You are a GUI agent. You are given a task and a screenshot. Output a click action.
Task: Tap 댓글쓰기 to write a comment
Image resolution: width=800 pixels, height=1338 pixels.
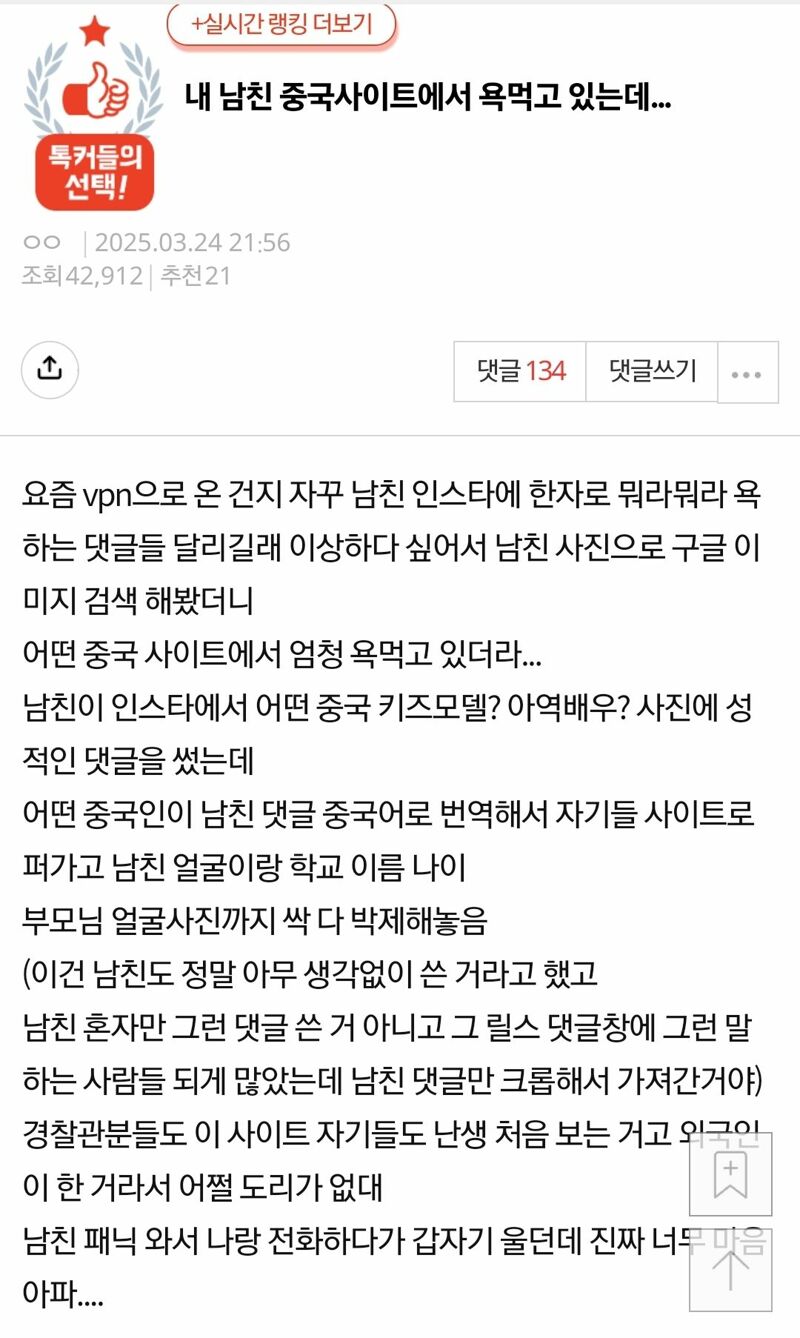[652, 372]
